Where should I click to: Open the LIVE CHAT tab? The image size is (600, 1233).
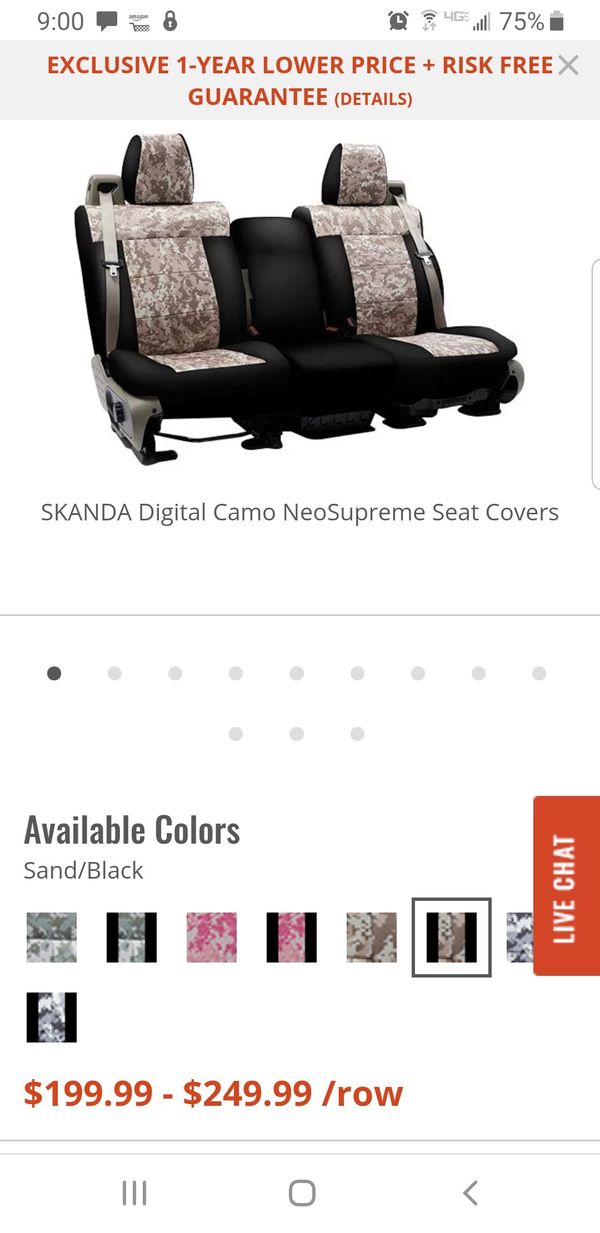tap(566, 886)
